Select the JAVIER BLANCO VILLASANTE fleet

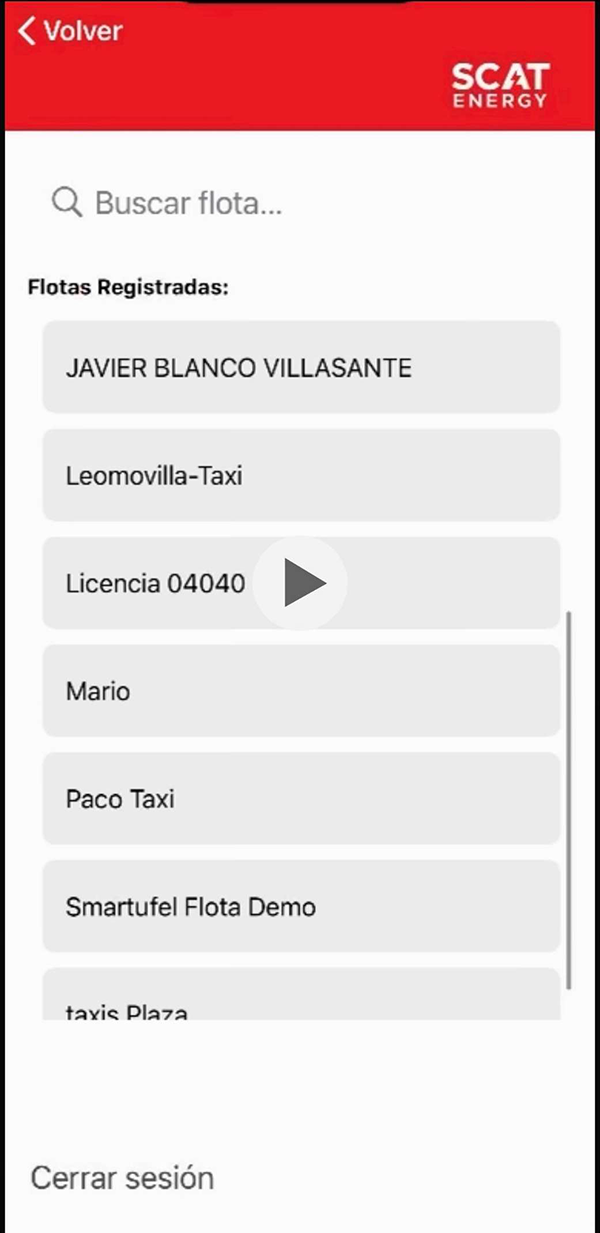click(x=301, y=367)
